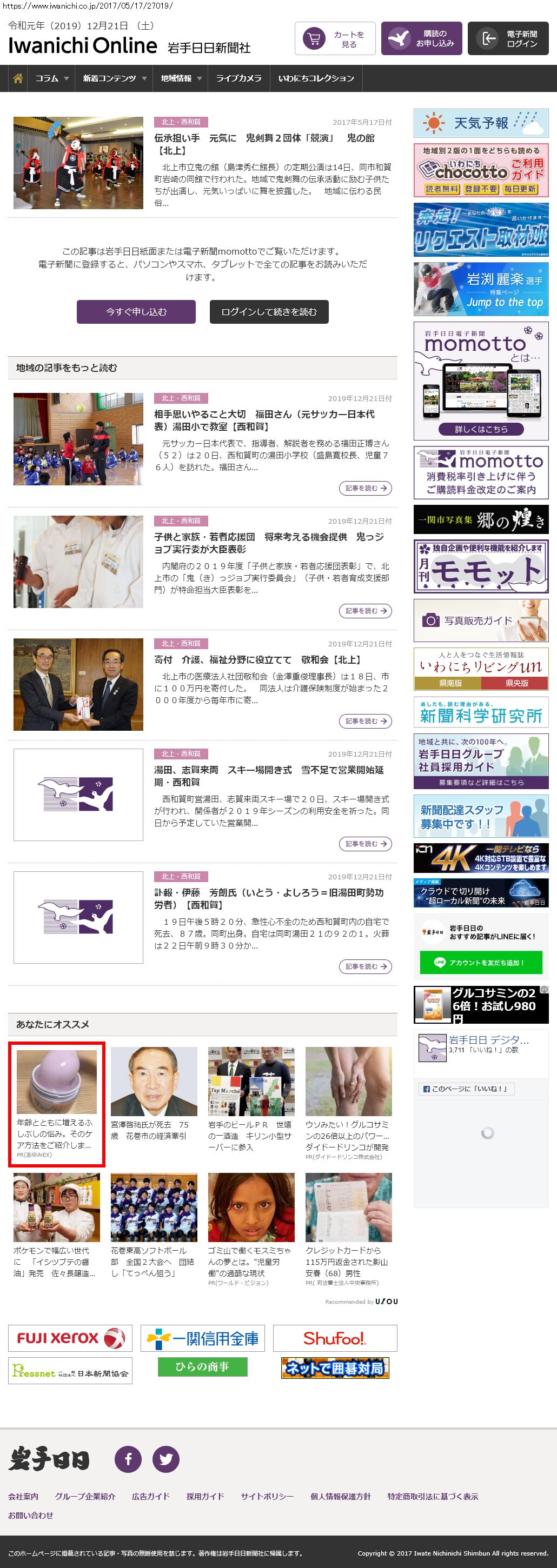
Task: Tap ログインして続きを読む button
Action: [x=269, y=312]
